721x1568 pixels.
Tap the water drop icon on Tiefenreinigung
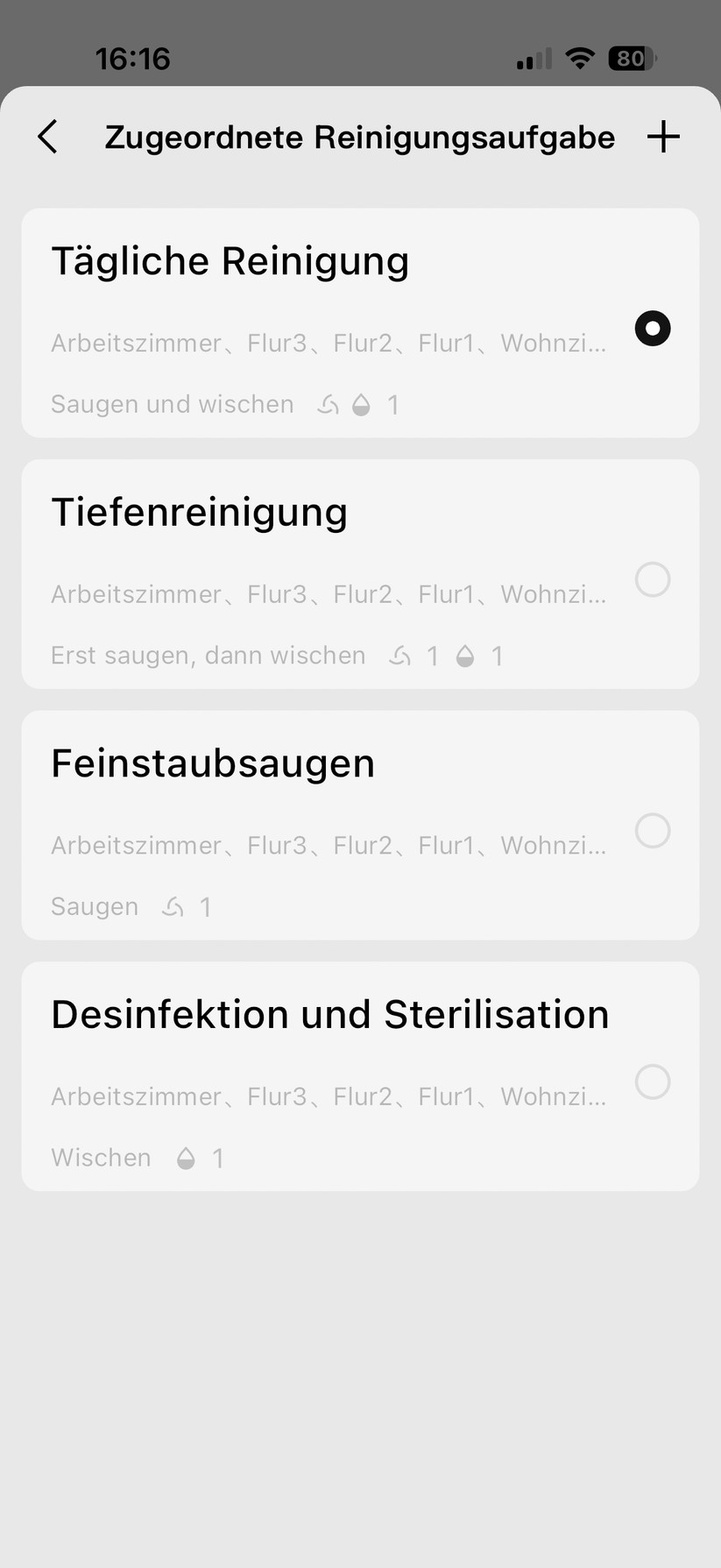[466, 655]
